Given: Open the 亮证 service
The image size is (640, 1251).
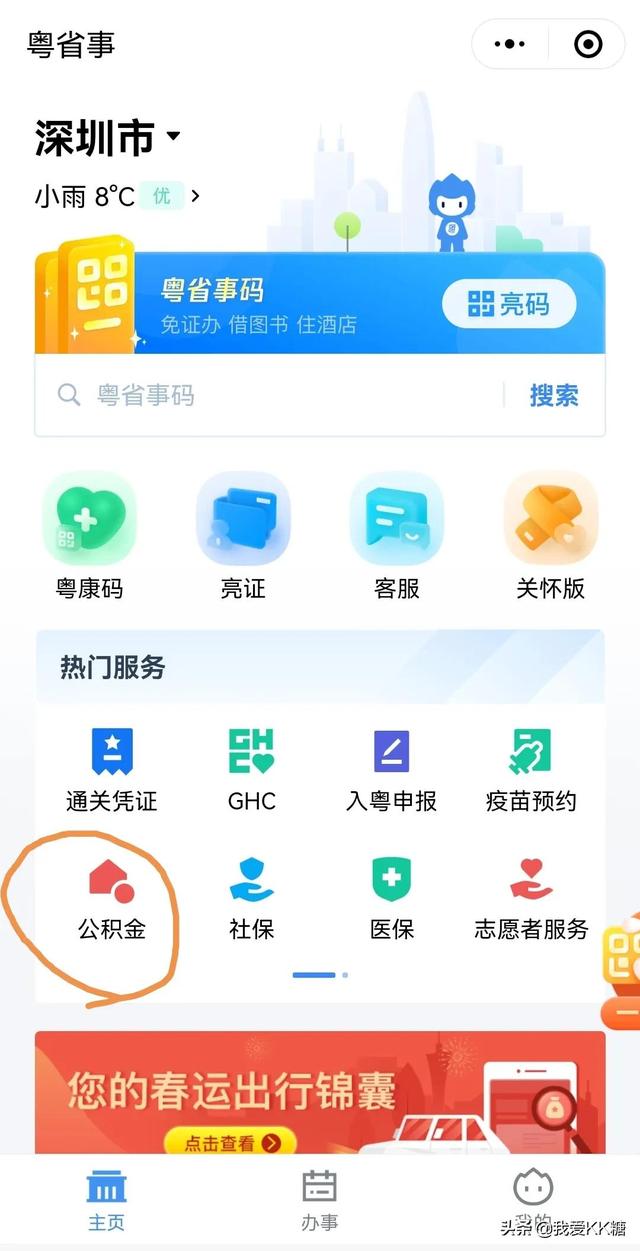Looking at the screenshot, I should [243, 535].
